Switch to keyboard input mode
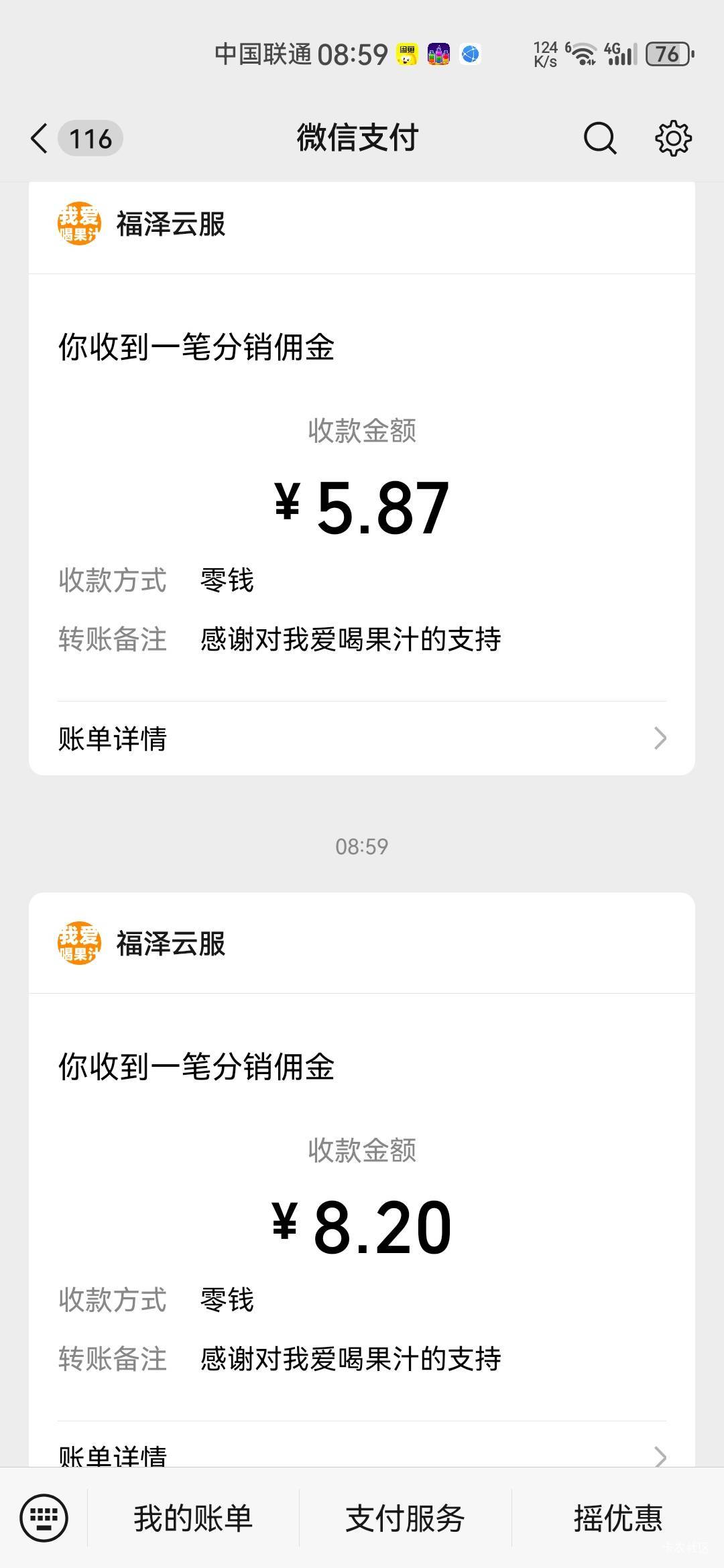This screenshot has height=1568, width=724. (x=44, y=1518)
